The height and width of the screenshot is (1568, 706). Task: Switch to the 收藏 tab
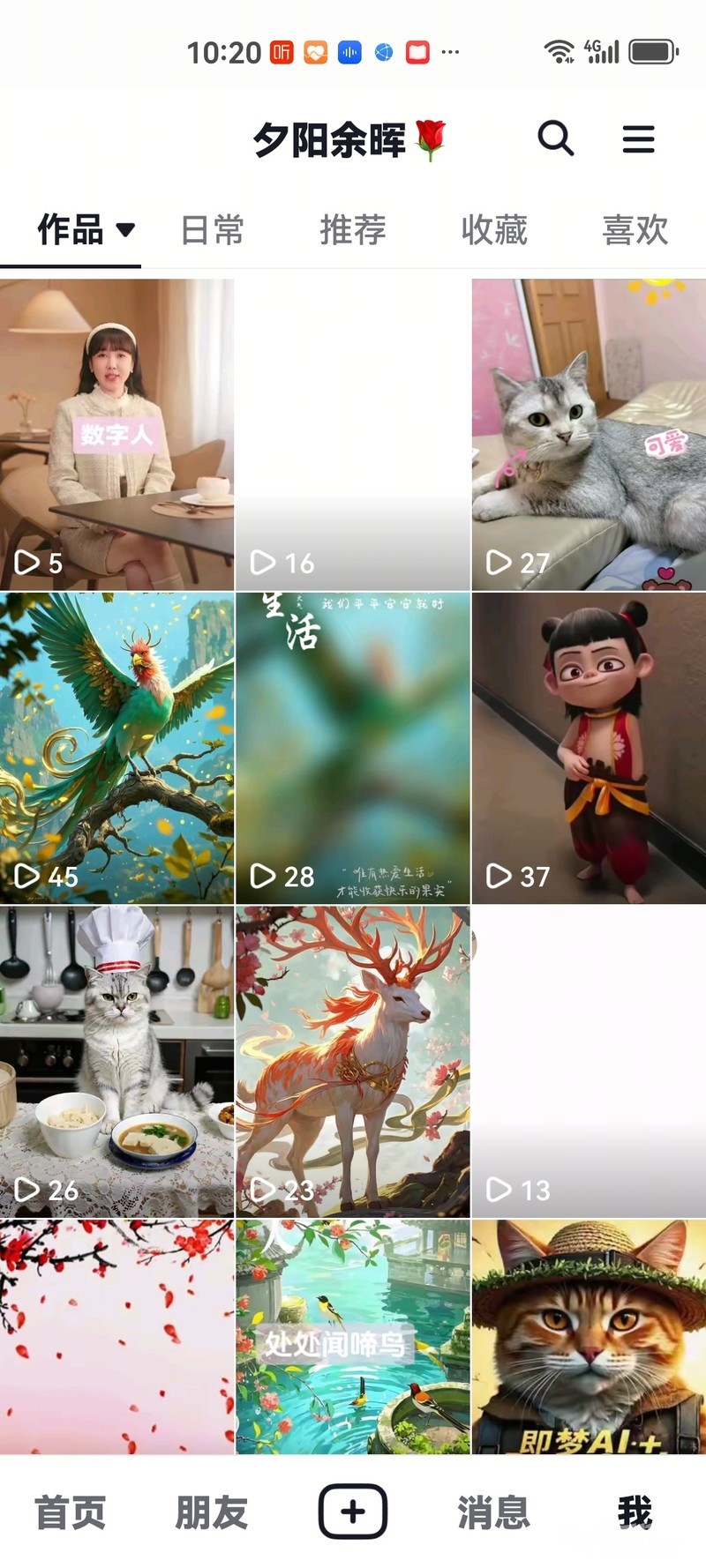click(494, 230)
